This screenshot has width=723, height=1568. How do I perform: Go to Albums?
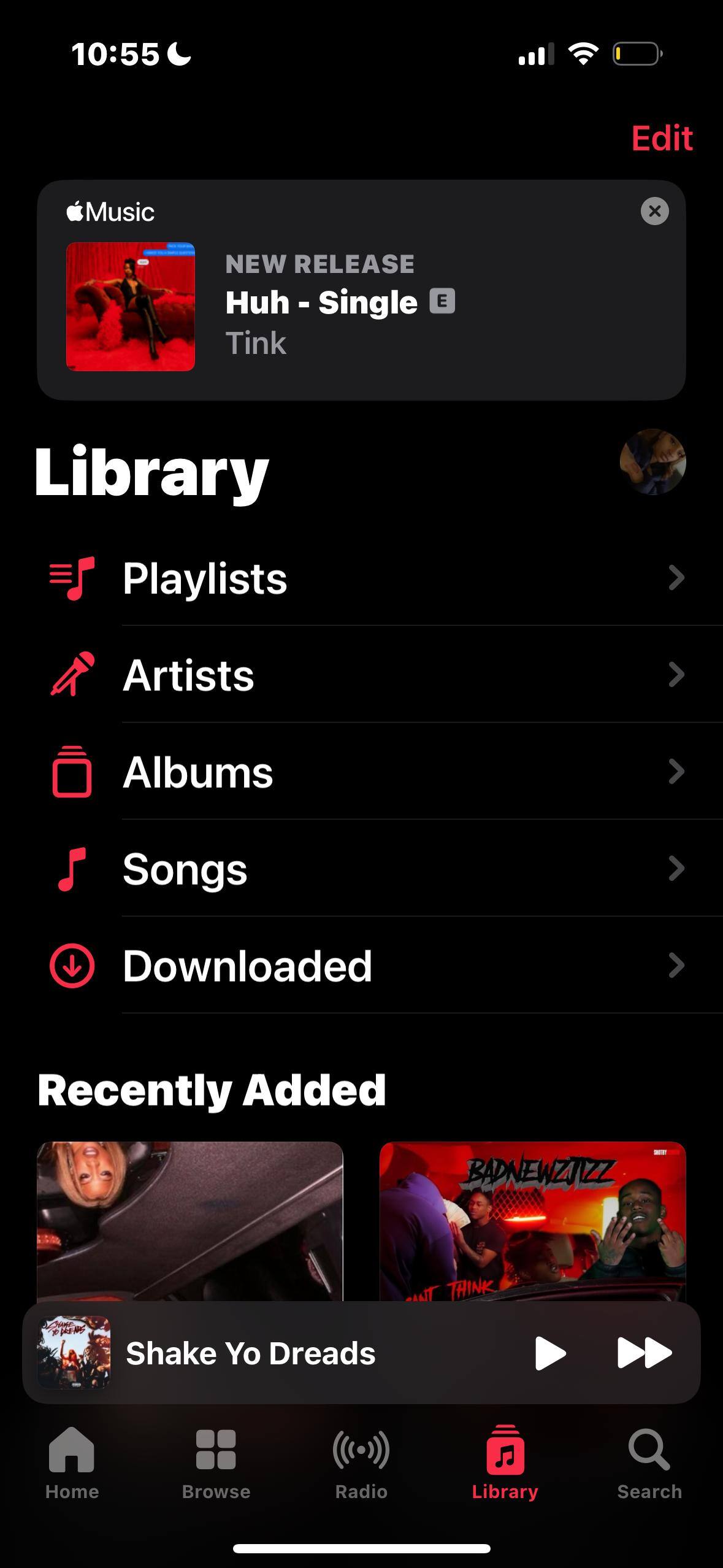tap(368, 772)
